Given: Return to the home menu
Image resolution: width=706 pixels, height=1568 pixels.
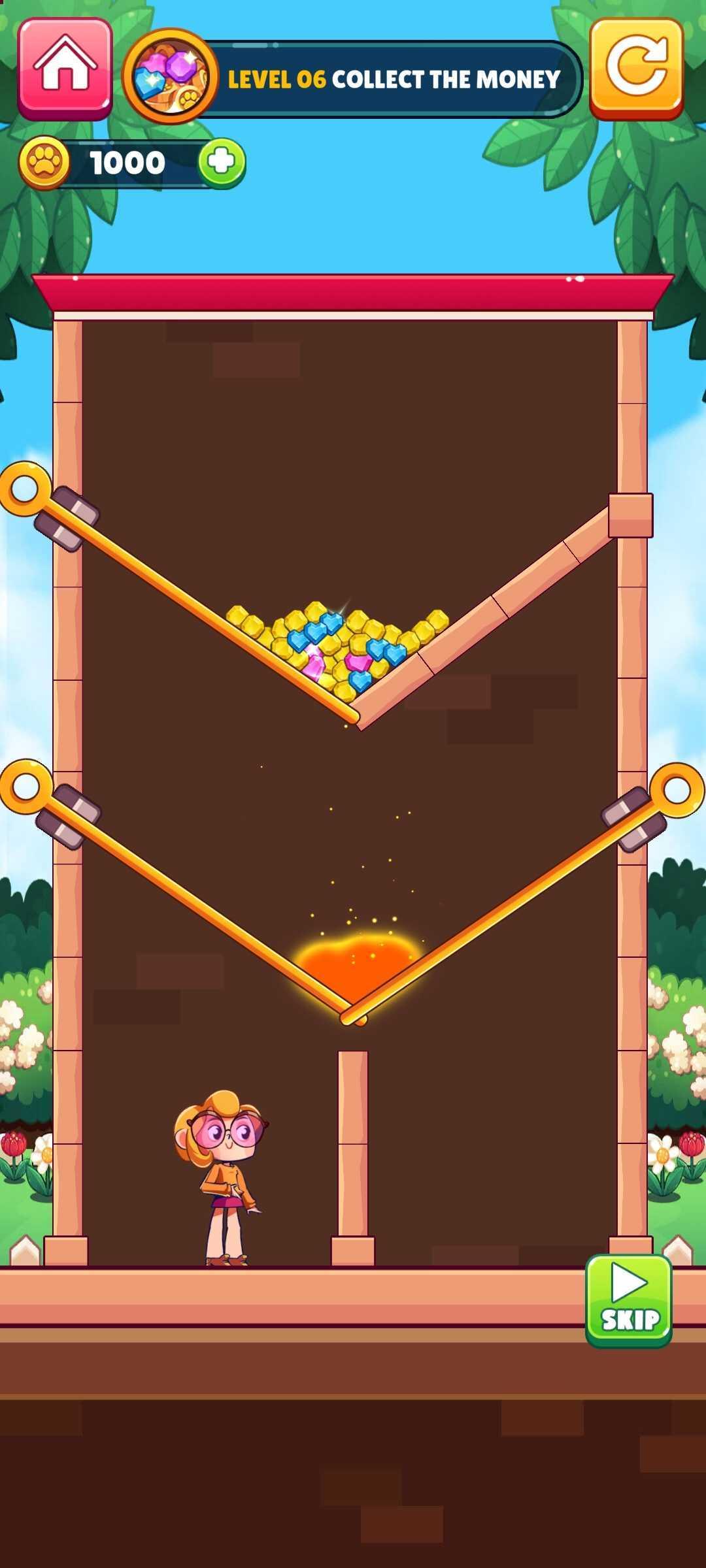Looking at the screenshot, I should pos(65,69).
